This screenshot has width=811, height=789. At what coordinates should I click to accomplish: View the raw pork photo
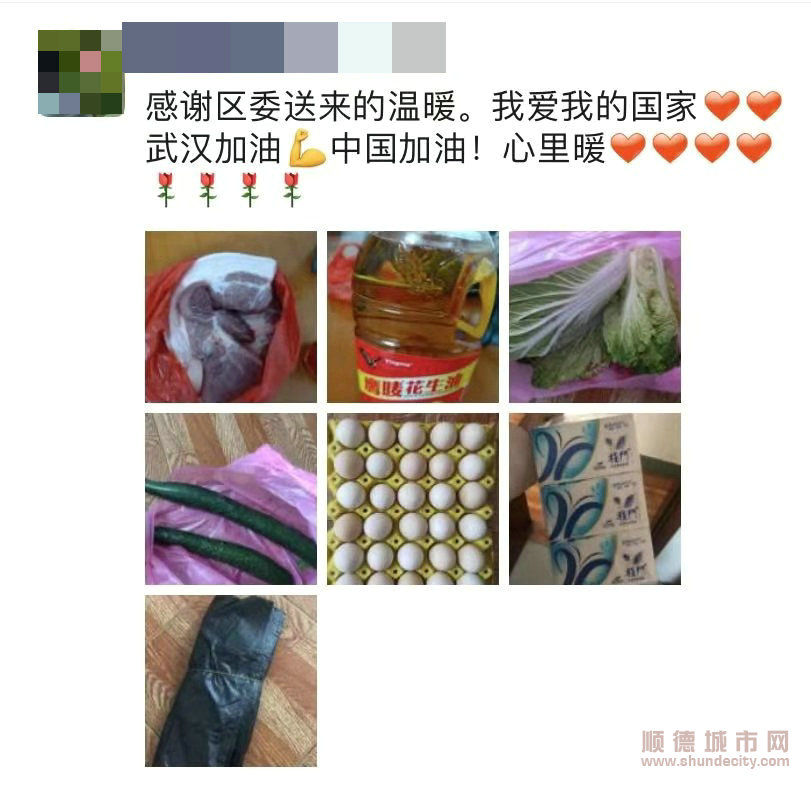[x=231, y=317]
